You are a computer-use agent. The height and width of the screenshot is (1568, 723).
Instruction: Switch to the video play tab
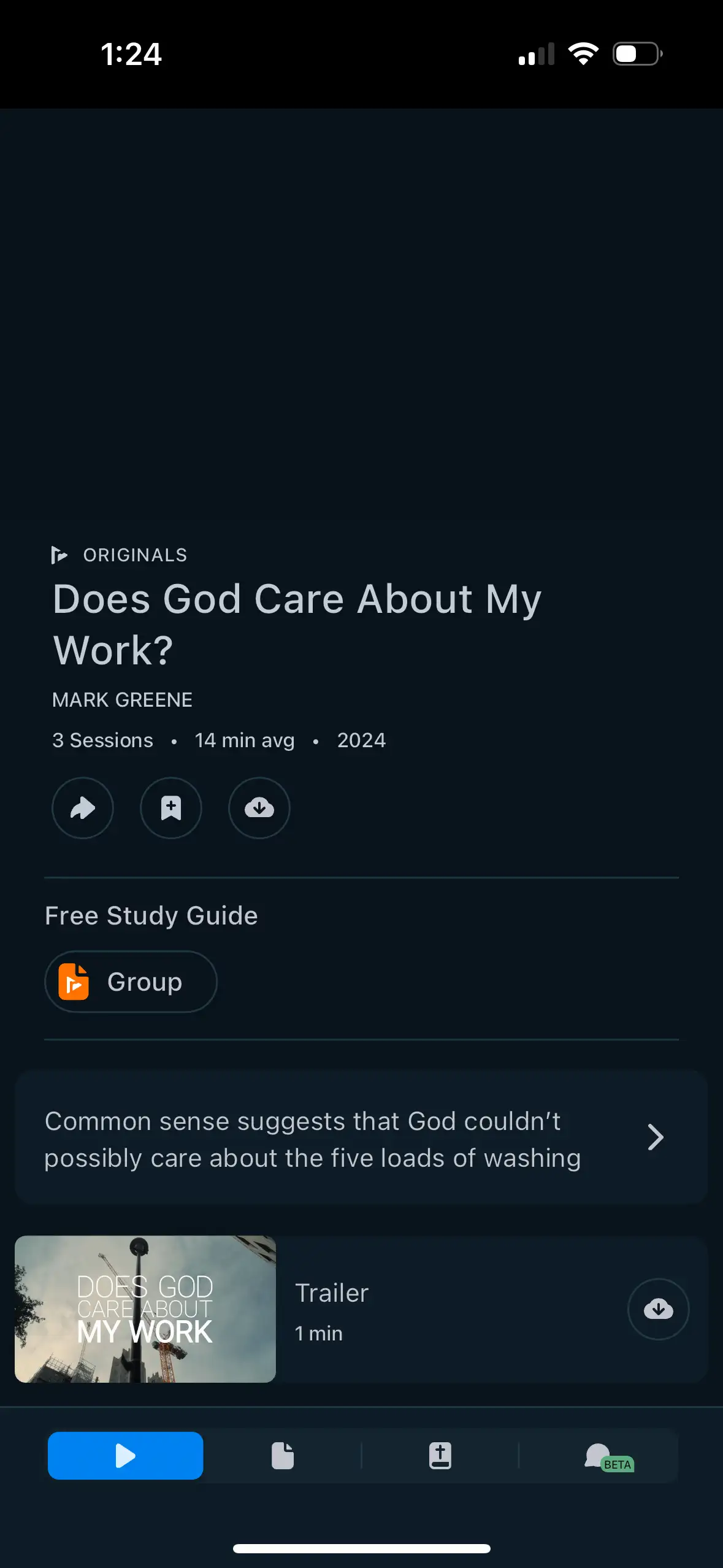[x=126, y=1455]
